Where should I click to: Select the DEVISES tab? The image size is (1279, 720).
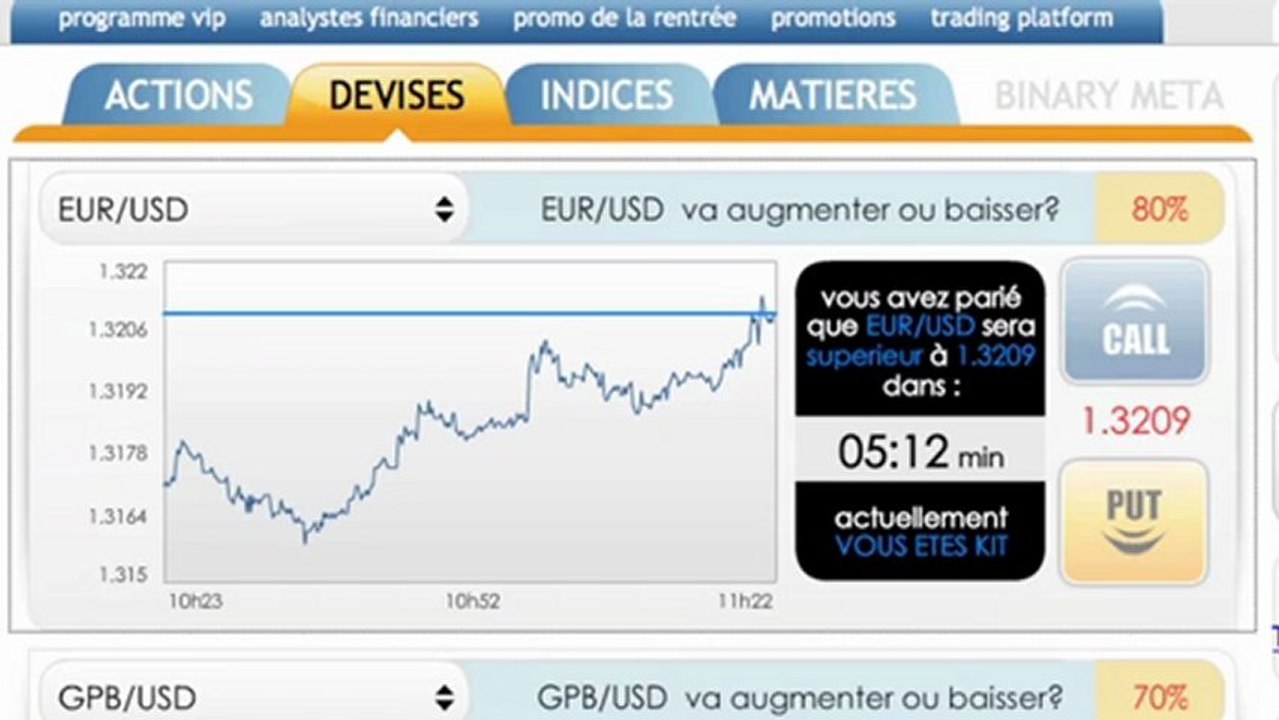(396, 96)
